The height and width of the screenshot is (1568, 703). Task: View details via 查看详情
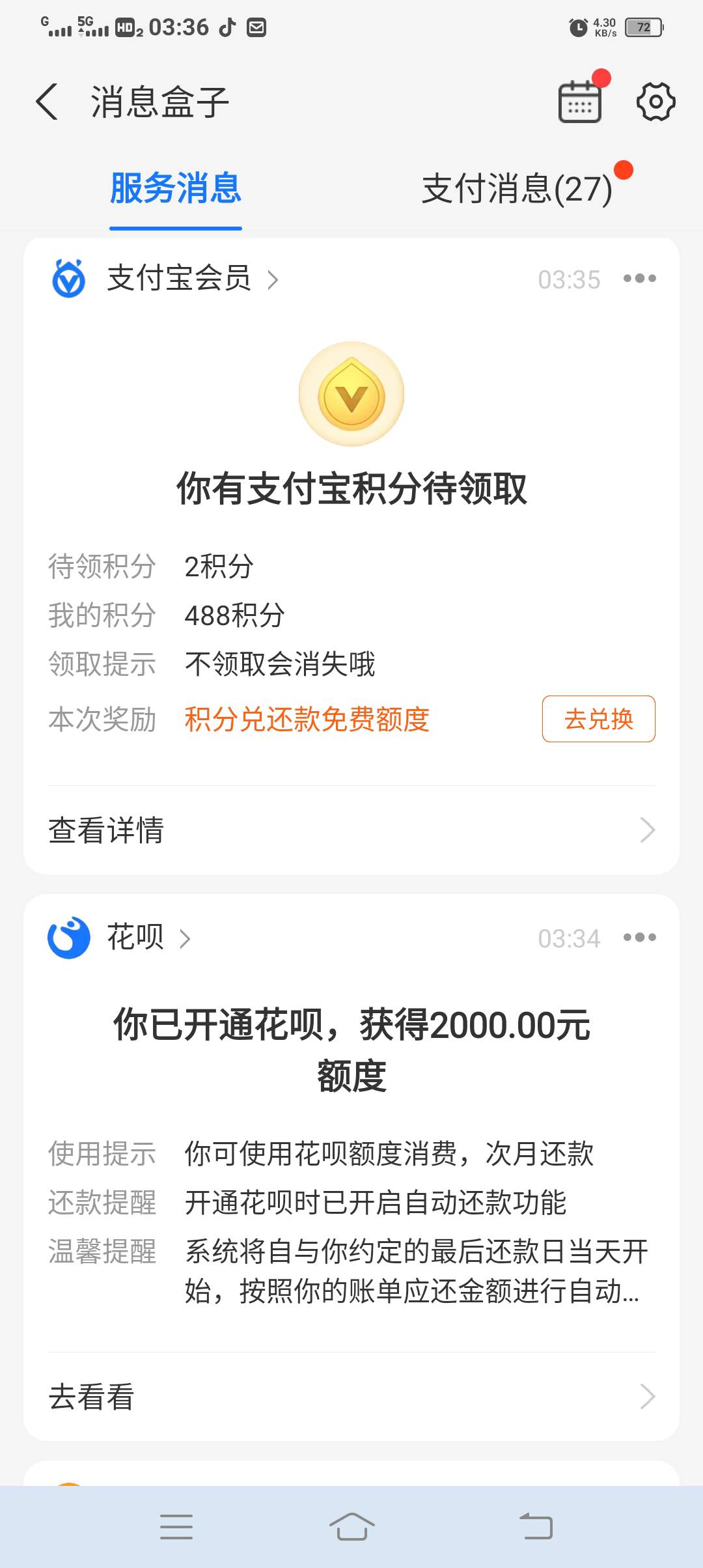click(351, 830)
